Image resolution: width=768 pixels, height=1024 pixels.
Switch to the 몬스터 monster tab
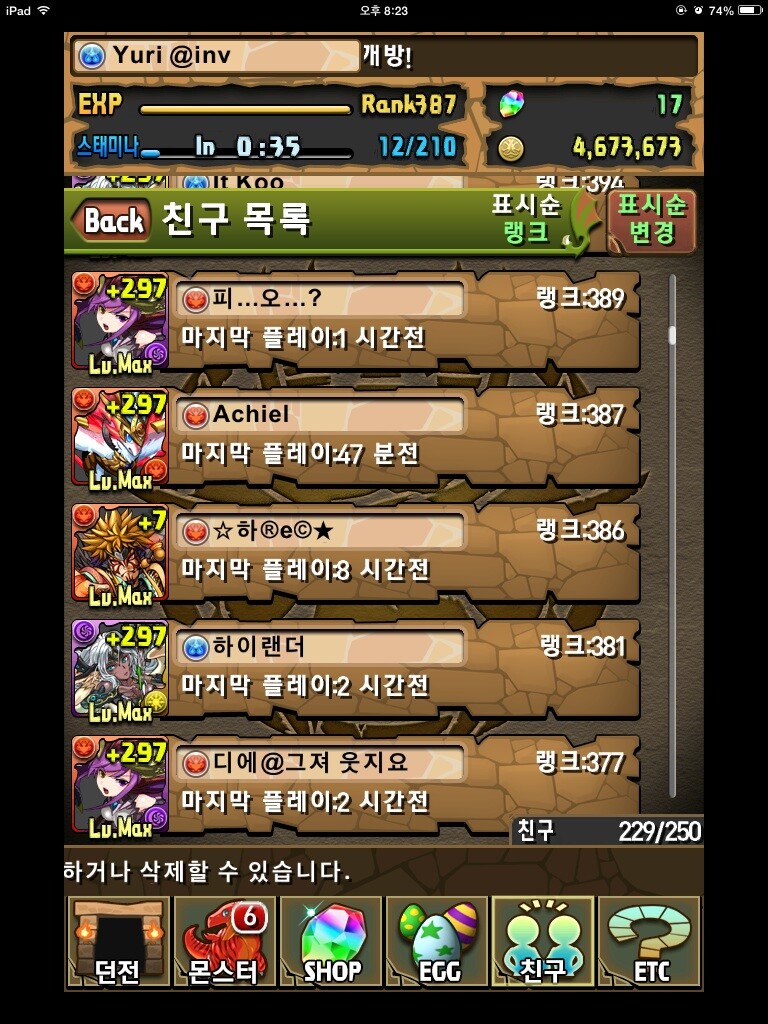click(224, 941)
